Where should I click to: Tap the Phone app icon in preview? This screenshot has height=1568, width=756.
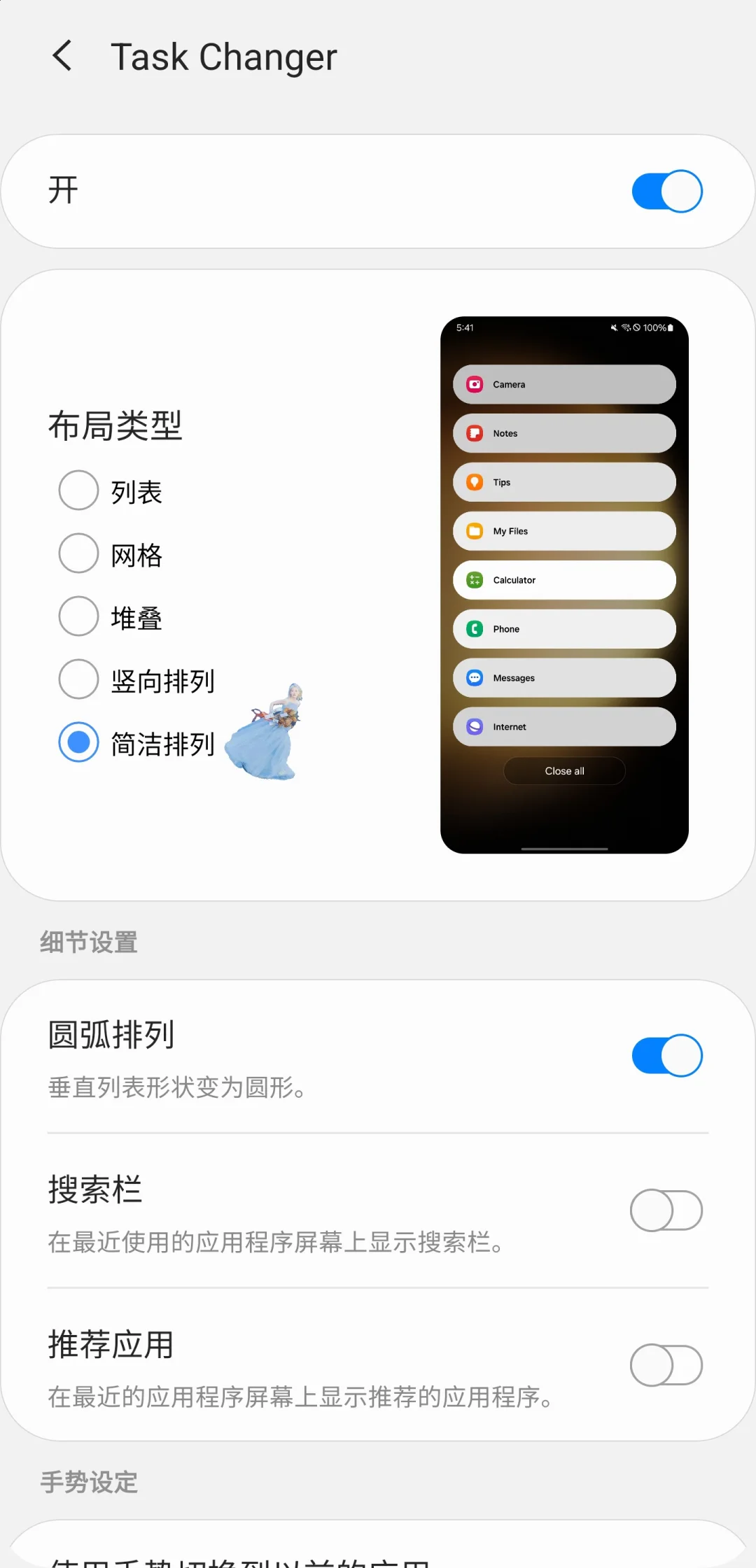tap(475, 629)
